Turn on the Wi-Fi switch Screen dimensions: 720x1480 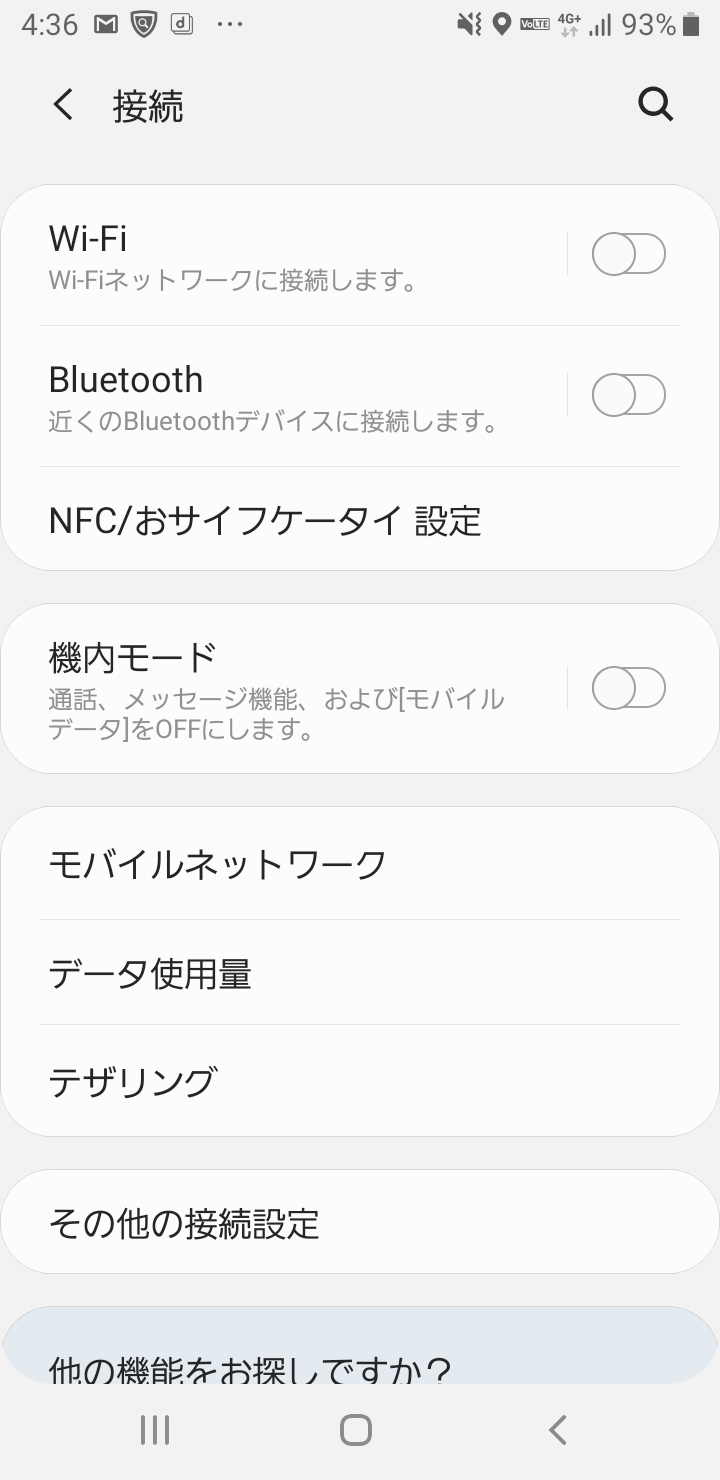click(628, 254)
